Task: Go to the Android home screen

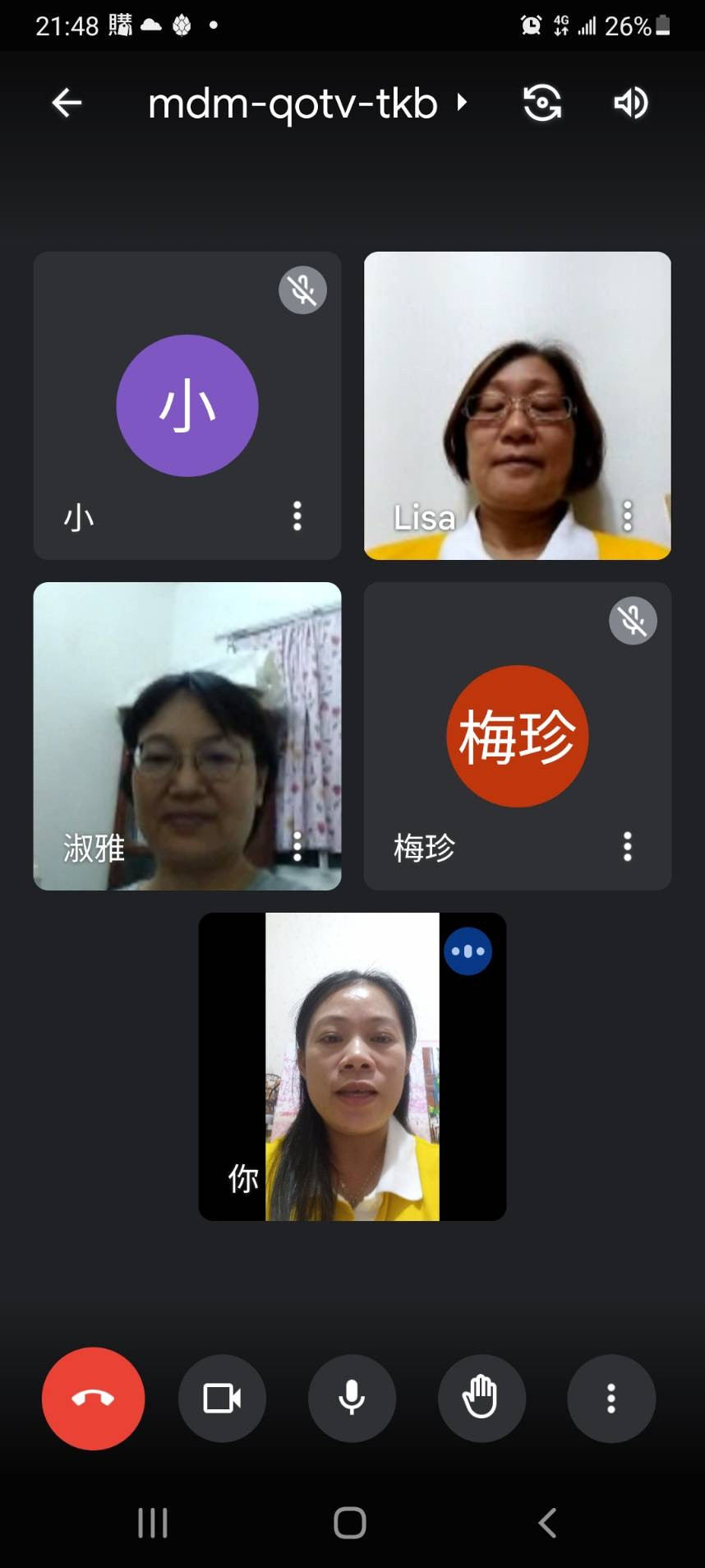Action: pos(350,1523)
